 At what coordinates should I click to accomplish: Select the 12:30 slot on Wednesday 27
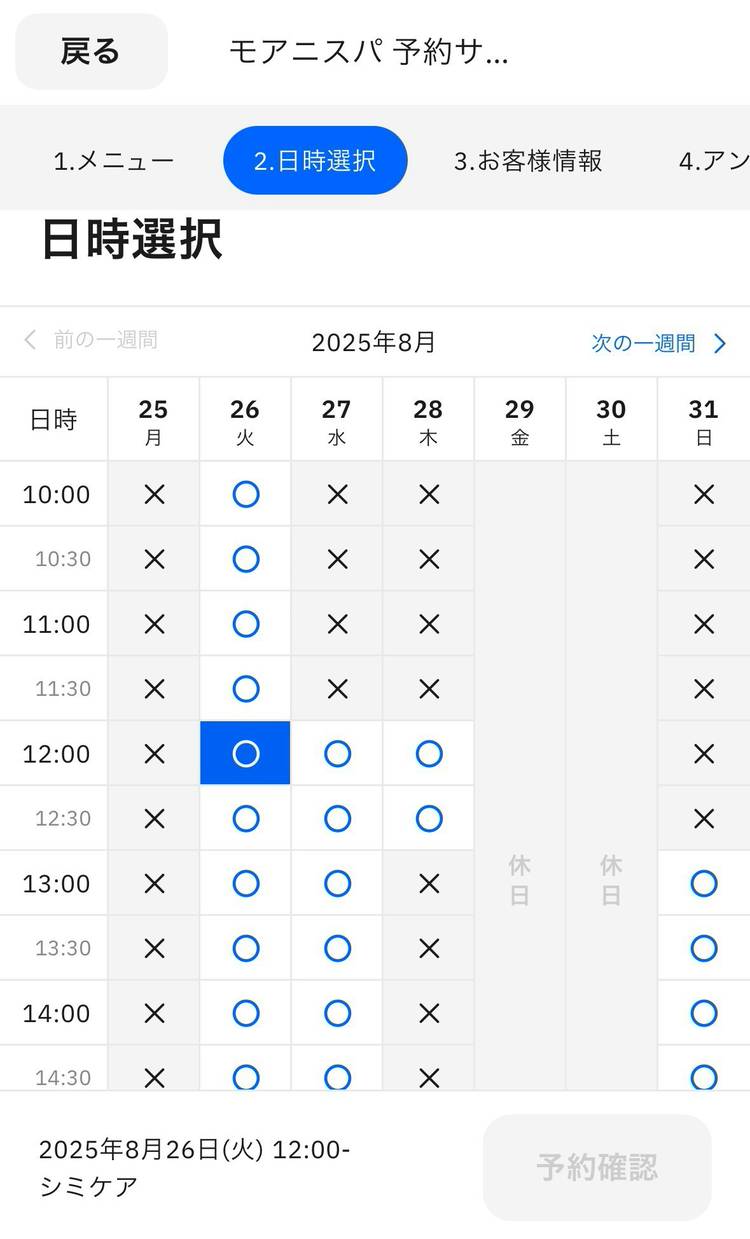pos(337,819)
